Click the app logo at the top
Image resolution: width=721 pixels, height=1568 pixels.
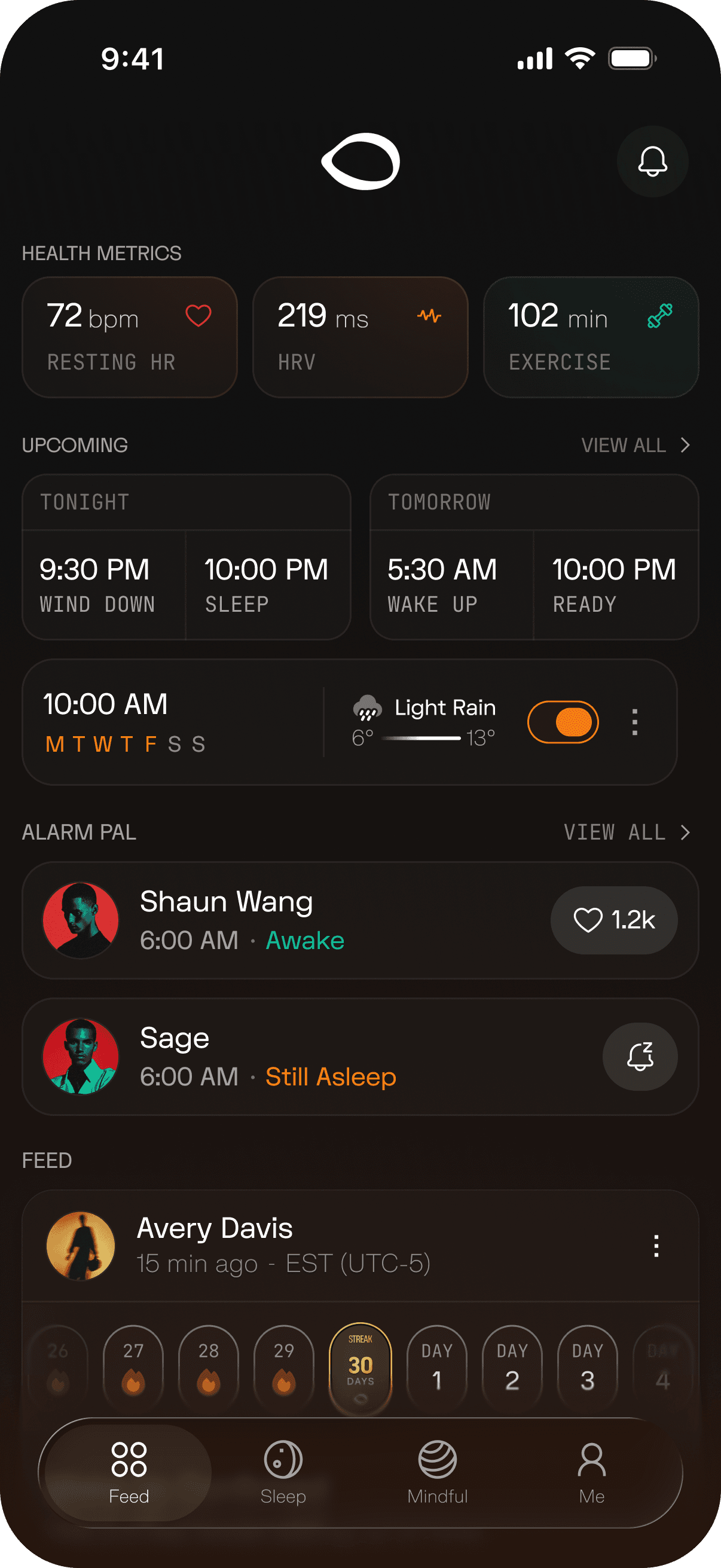tap(361, 162)
